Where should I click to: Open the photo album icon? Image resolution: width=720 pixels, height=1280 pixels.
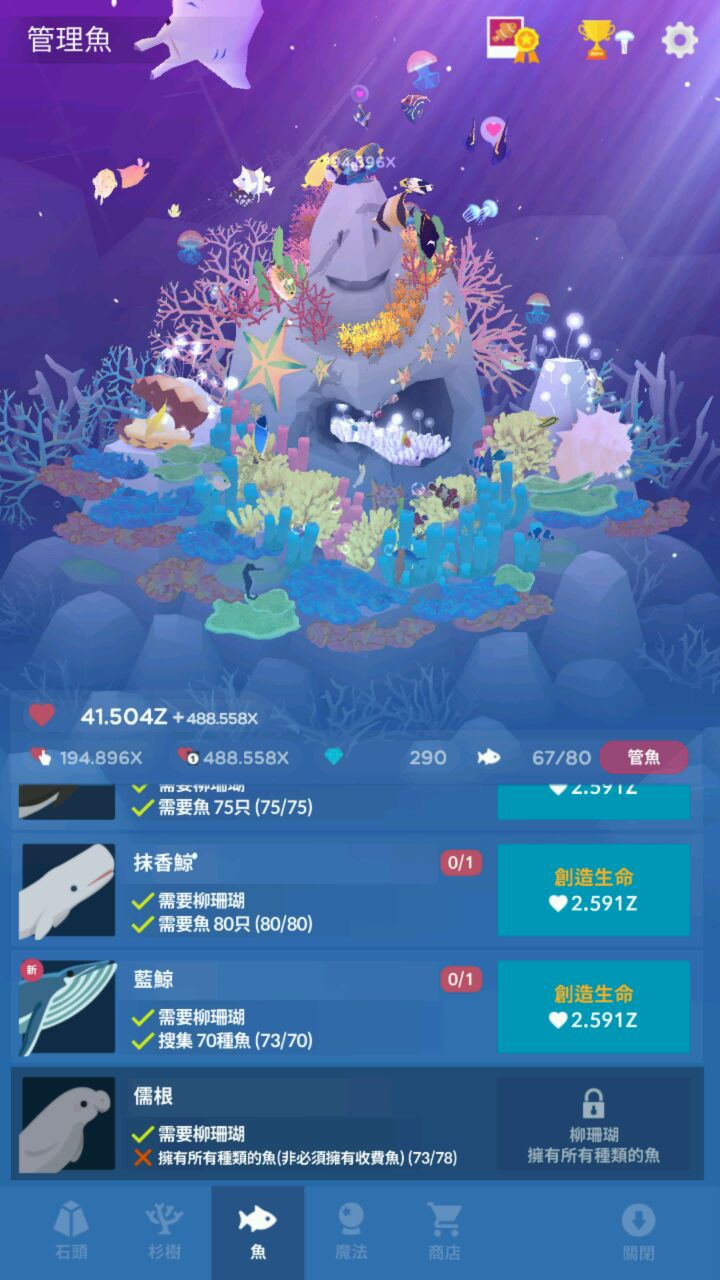[512, 40]
